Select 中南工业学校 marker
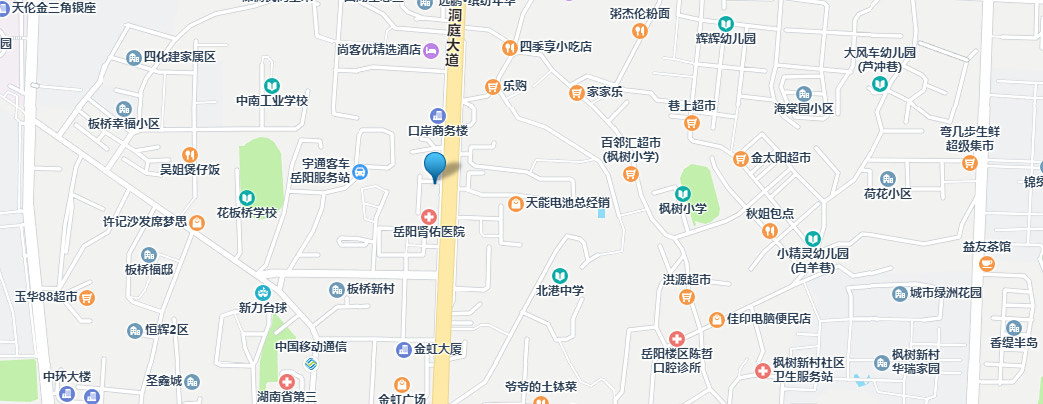Image resolution: width=1043 pixels, height=404 pixels. click(271, 86)
